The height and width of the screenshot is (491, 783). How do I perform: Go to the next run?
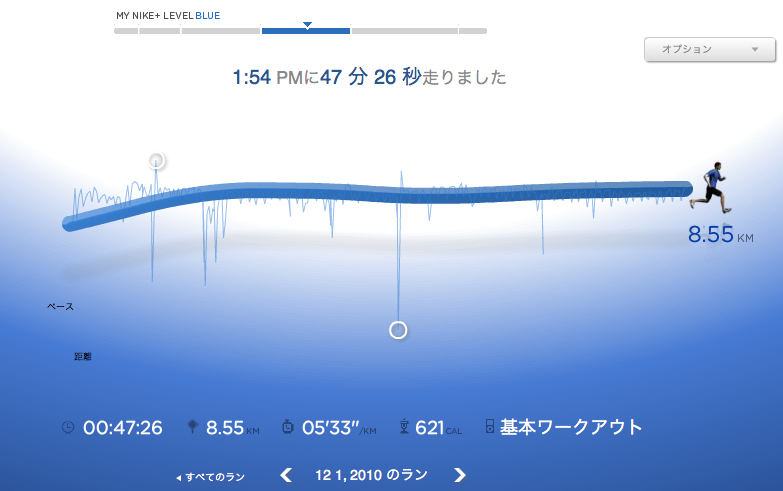click(460, 475)
